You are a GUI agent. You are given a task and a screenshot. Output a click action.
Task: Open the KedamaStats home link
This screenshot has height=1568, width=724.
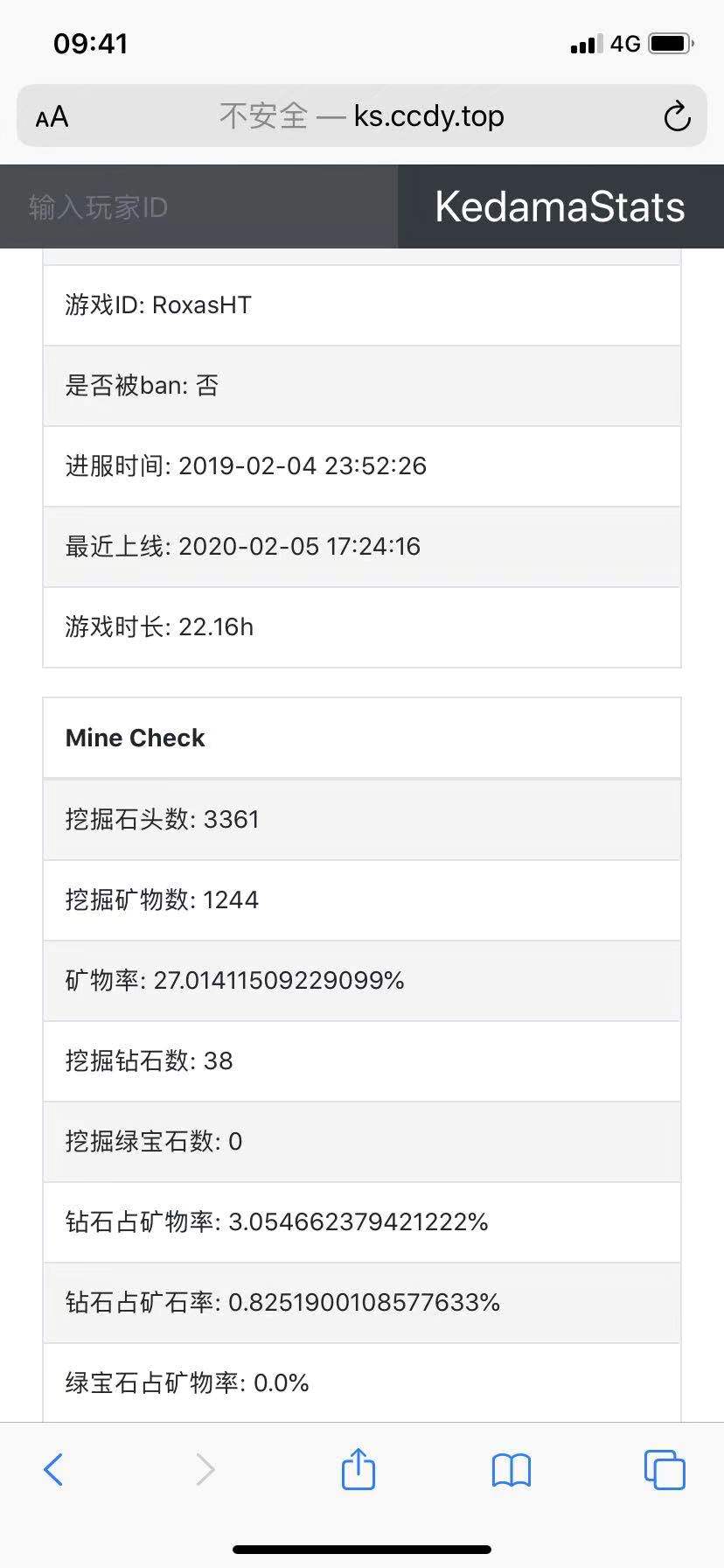pyautogui.click(x=560, y=207)
